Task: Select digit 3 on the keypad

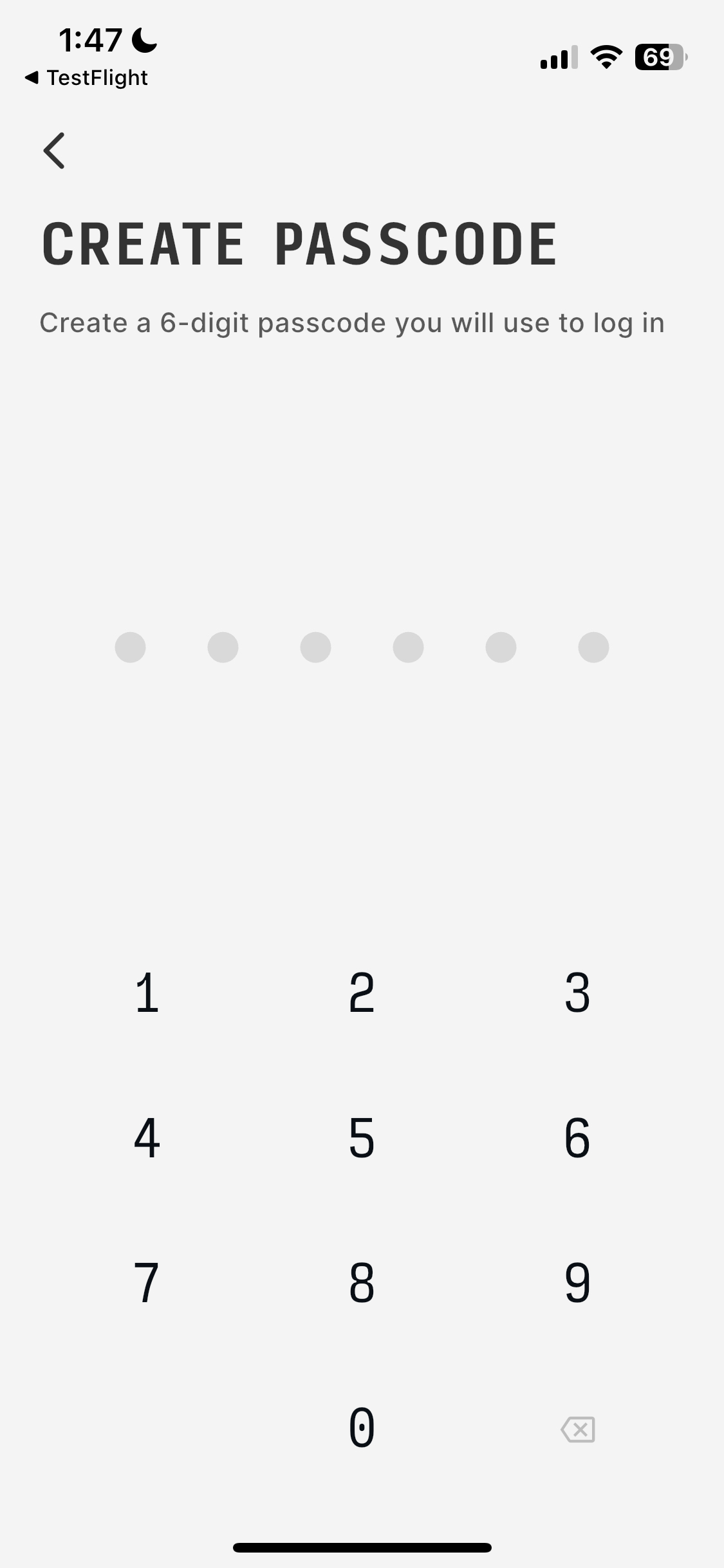Action: [x=577, y=993]
